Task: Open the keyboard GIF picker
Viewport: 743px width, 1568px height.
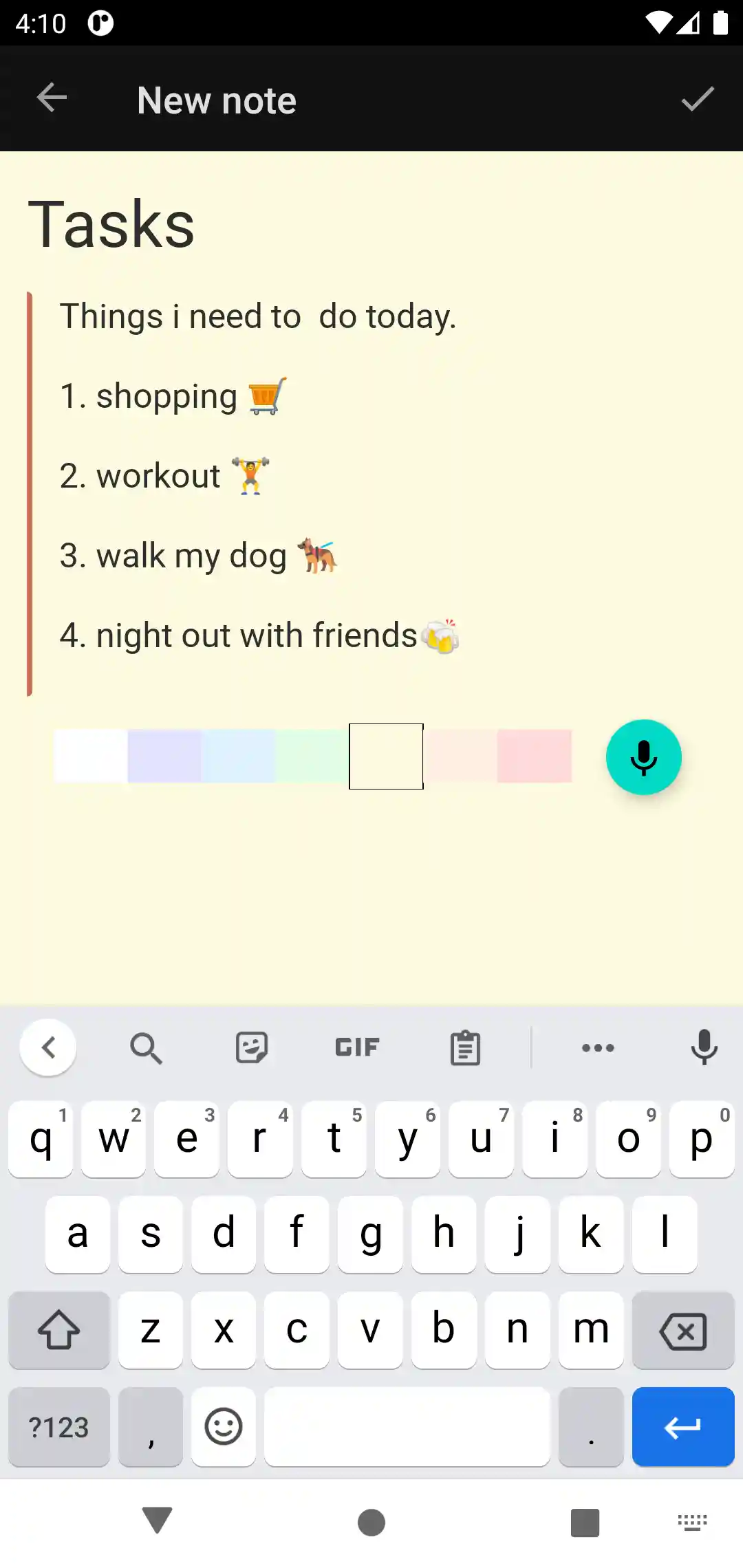Action: [357, 1047]
